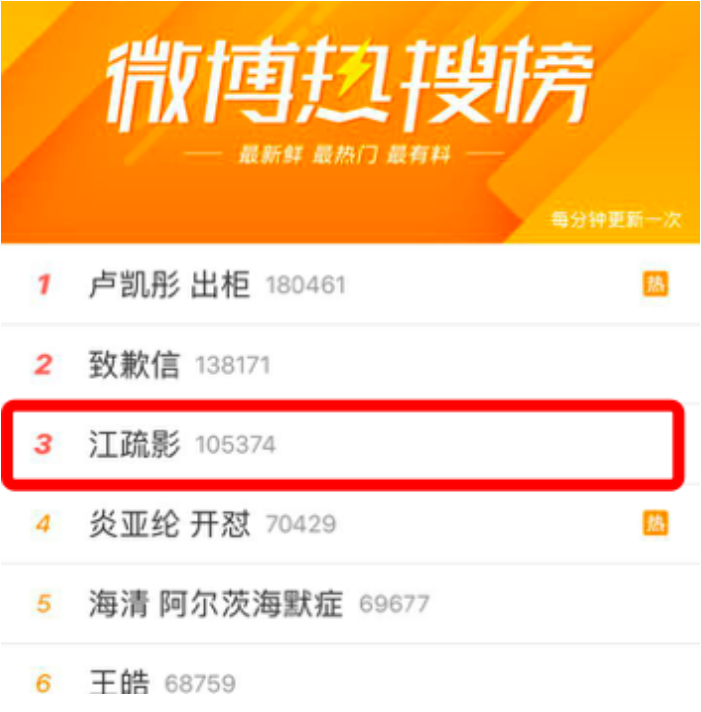Select the 江疏影 hot search row

135,444
